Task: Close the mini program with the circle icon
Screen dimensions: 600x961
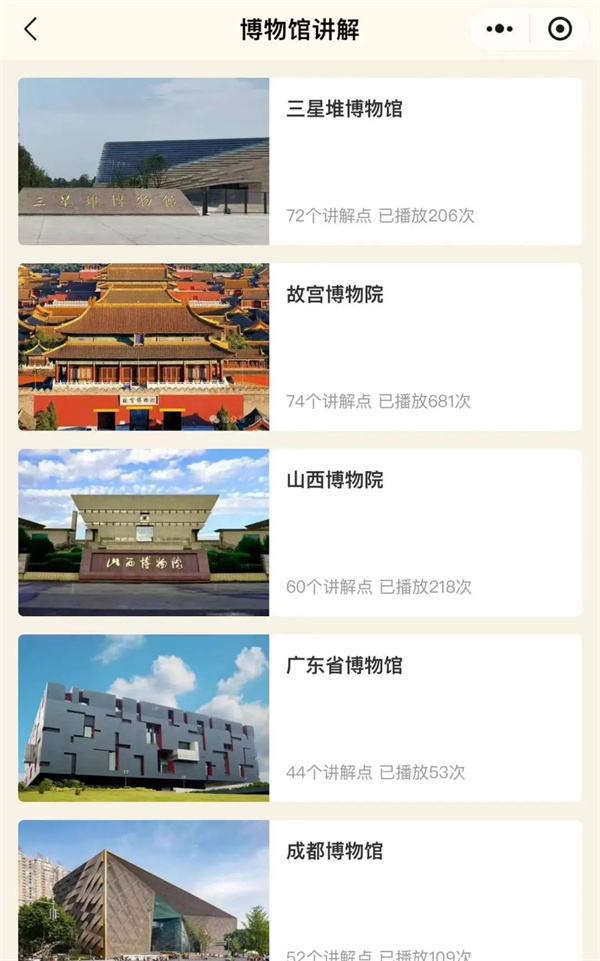Action: (x=560, y=29)
